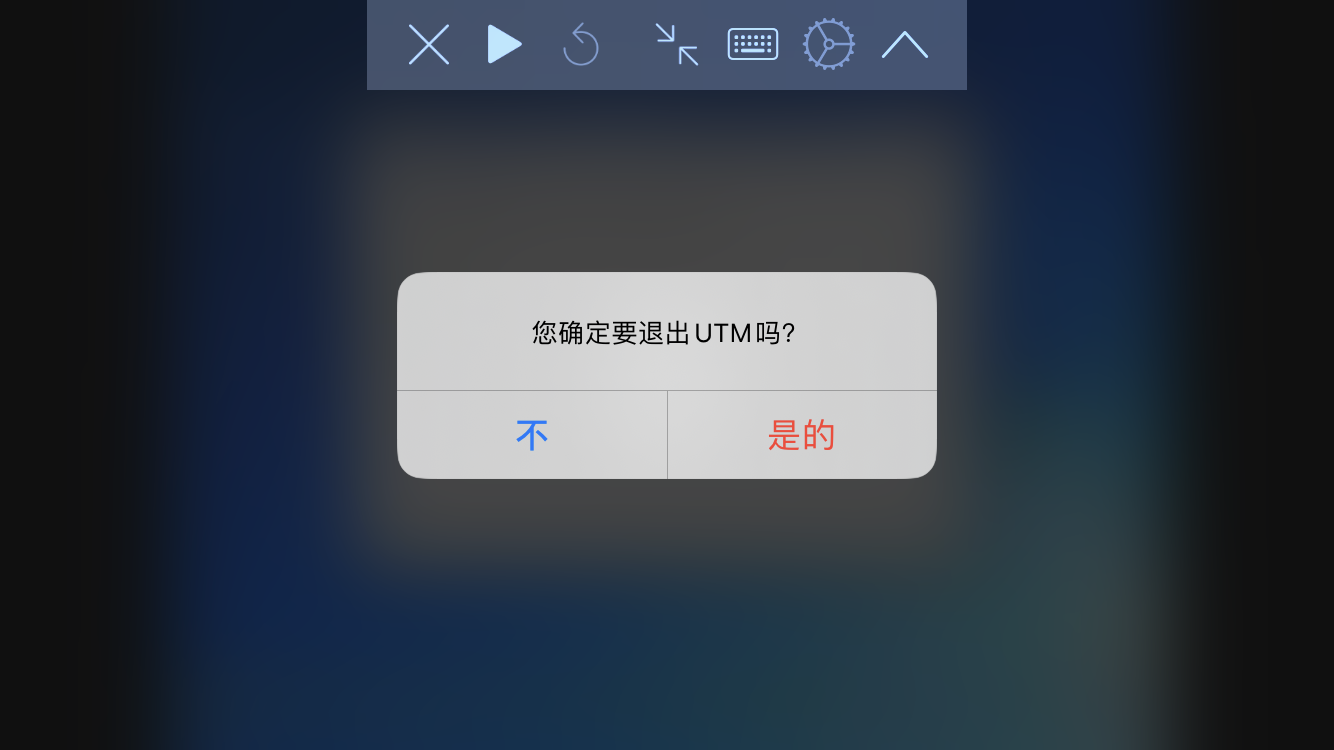Confirm quitting with 是的
The width and height of the screenshot is (1334, 750).
point(802,435)
